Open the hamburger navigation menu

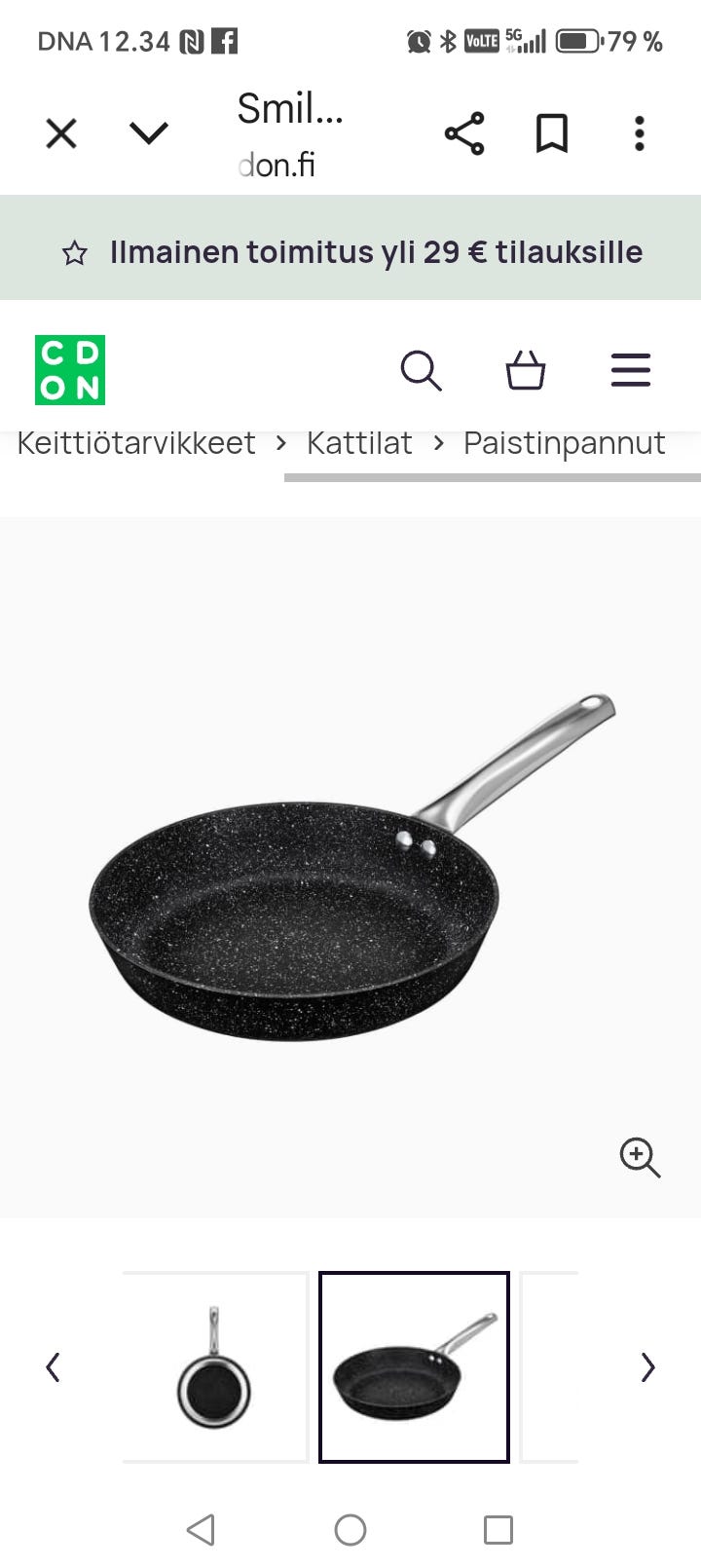click(x=630, y=370)
